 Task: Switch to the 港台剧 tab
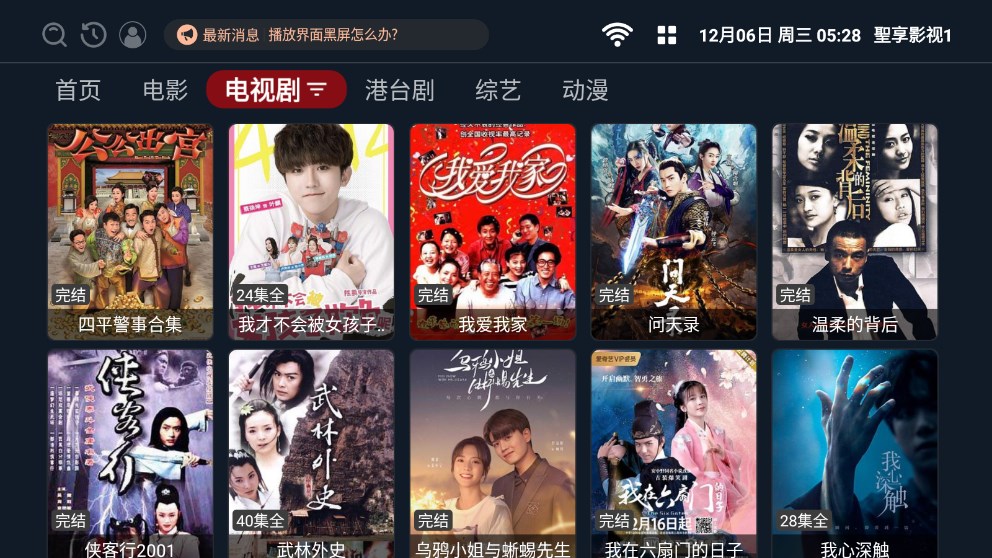[400, 90]
